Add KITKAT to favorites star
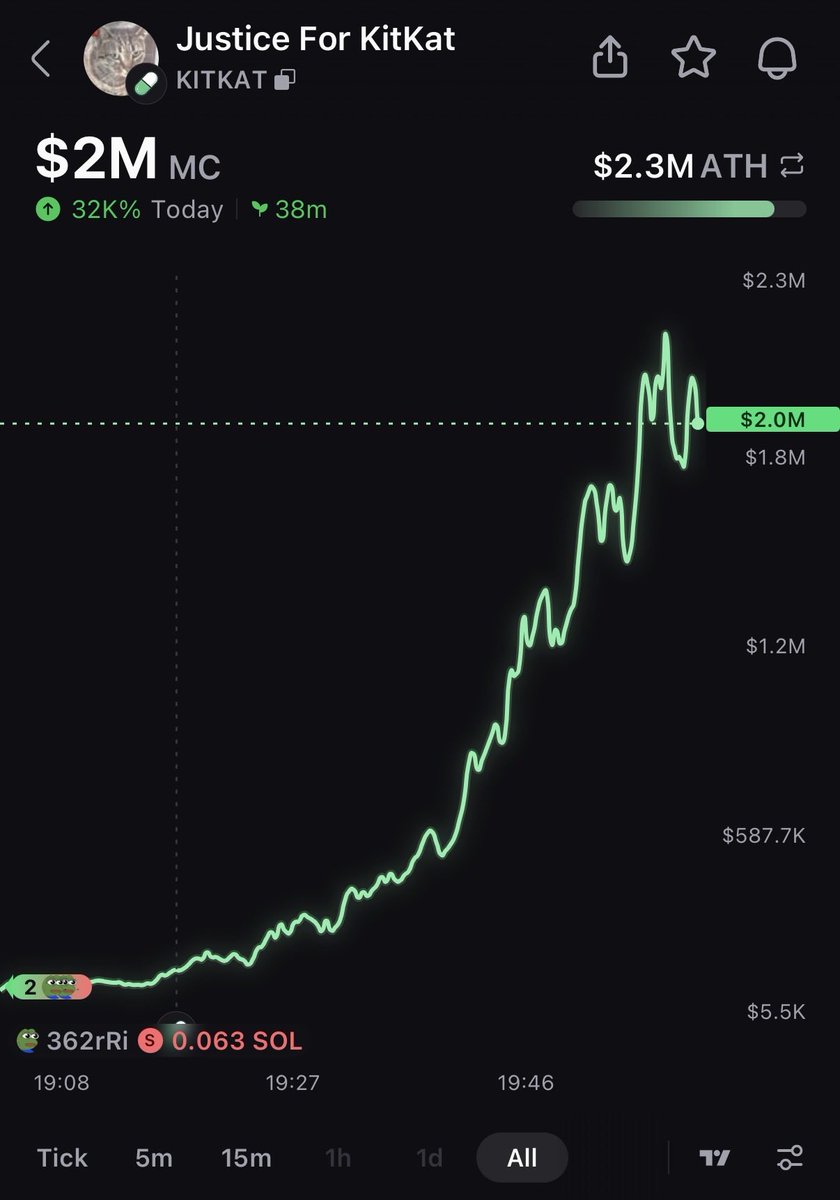The image size is (840, 1200). 693,60
